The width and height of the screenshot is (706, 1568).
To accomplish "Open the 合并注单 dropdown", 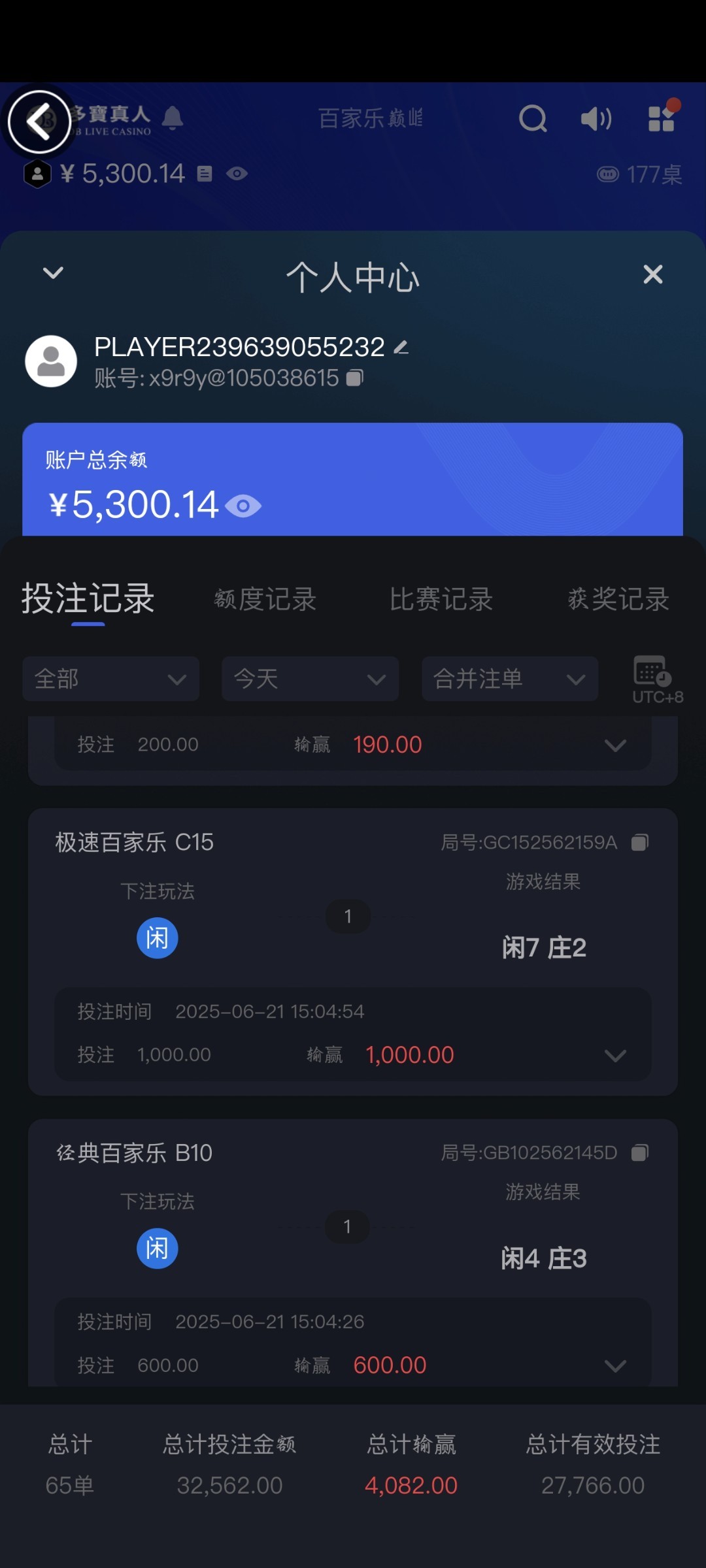I will coord(509,679).
